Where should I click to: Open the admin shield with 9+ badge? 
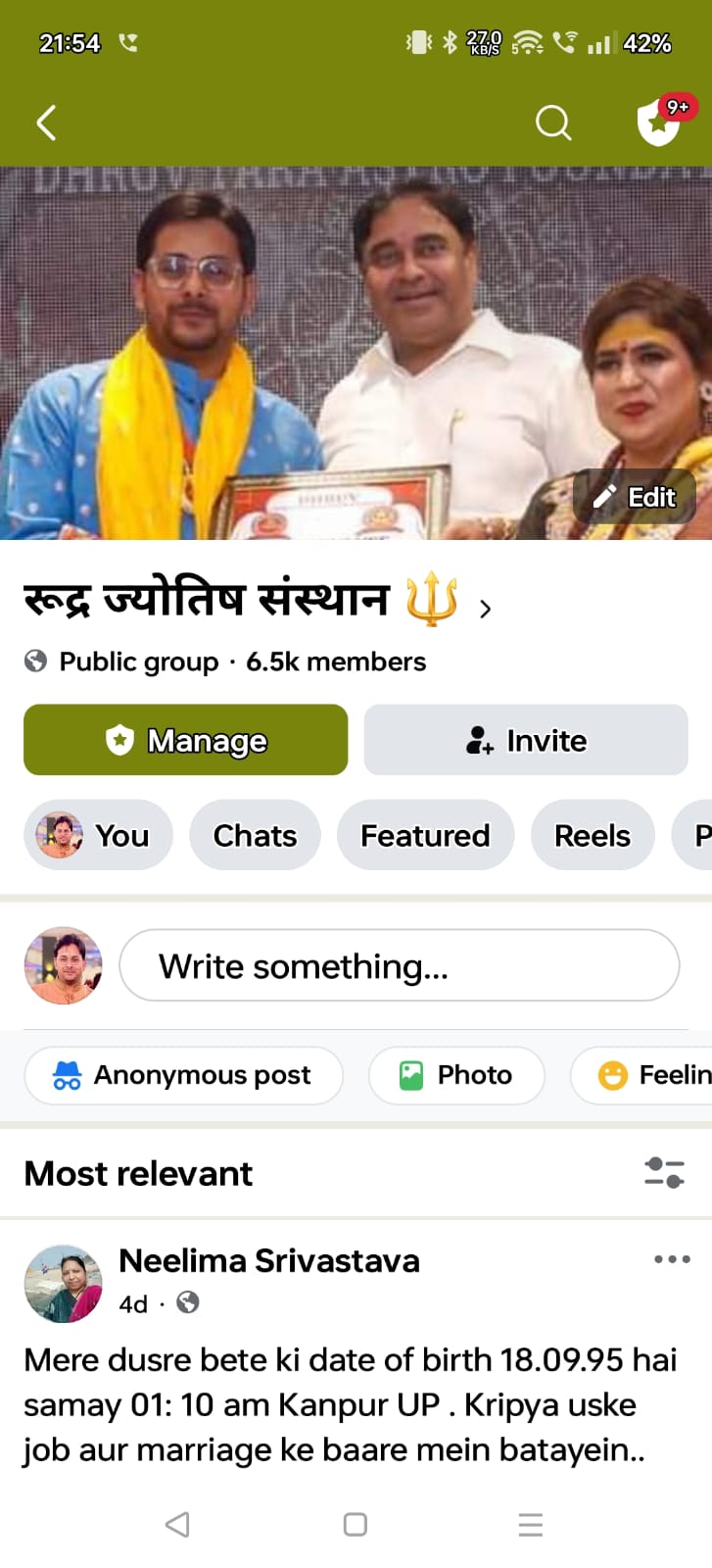pyautogui.click(x=659, y=122)
